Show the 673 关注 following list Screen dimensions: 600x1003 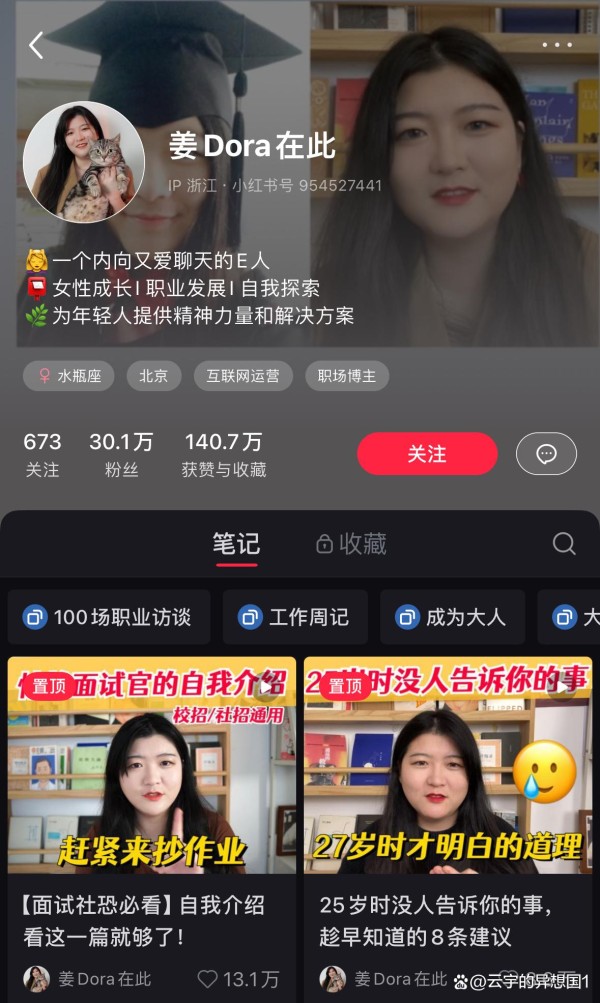[x=42, y=454]
